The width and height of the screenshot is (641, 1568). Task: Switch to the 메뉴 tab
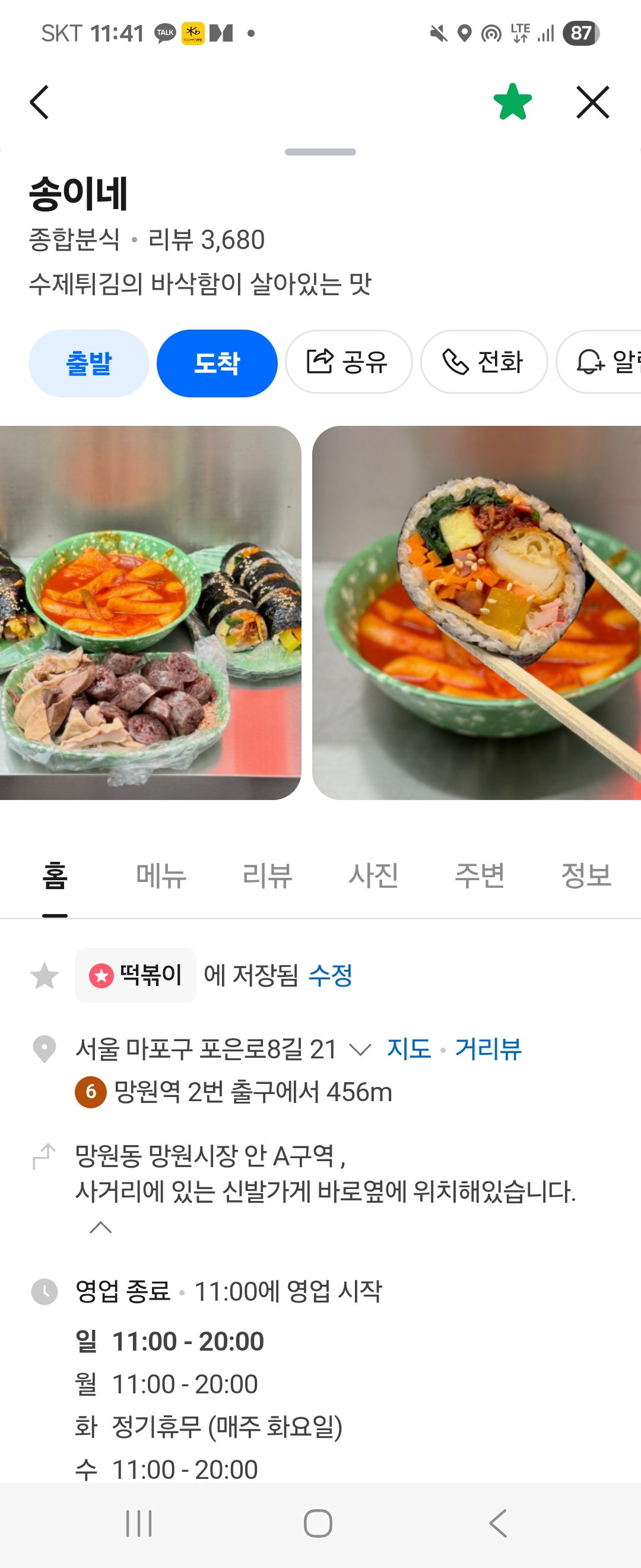coord(161,875)
